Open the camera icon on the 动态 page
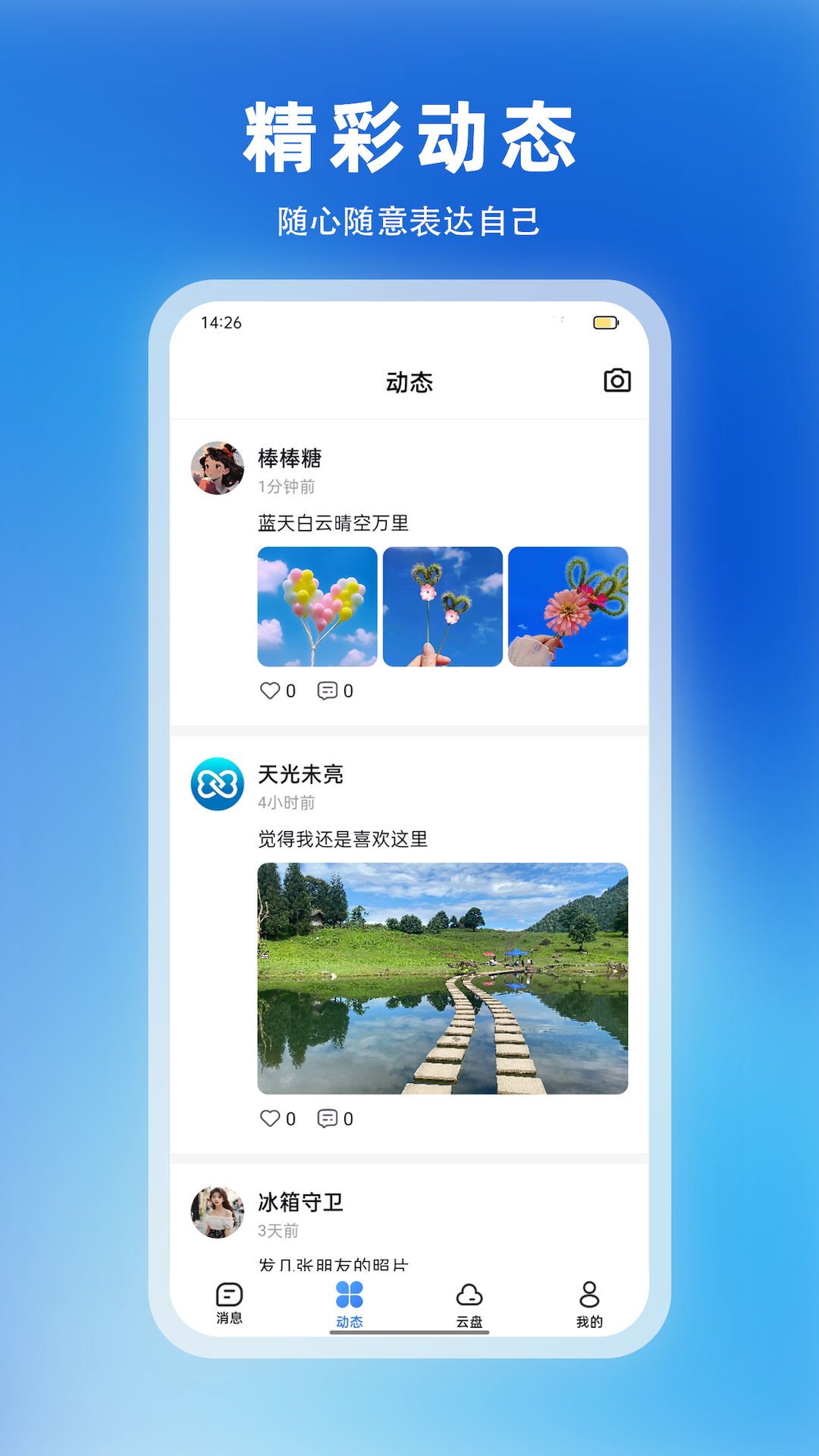This screenshot has height=1456, width=819. pos(617,381)
